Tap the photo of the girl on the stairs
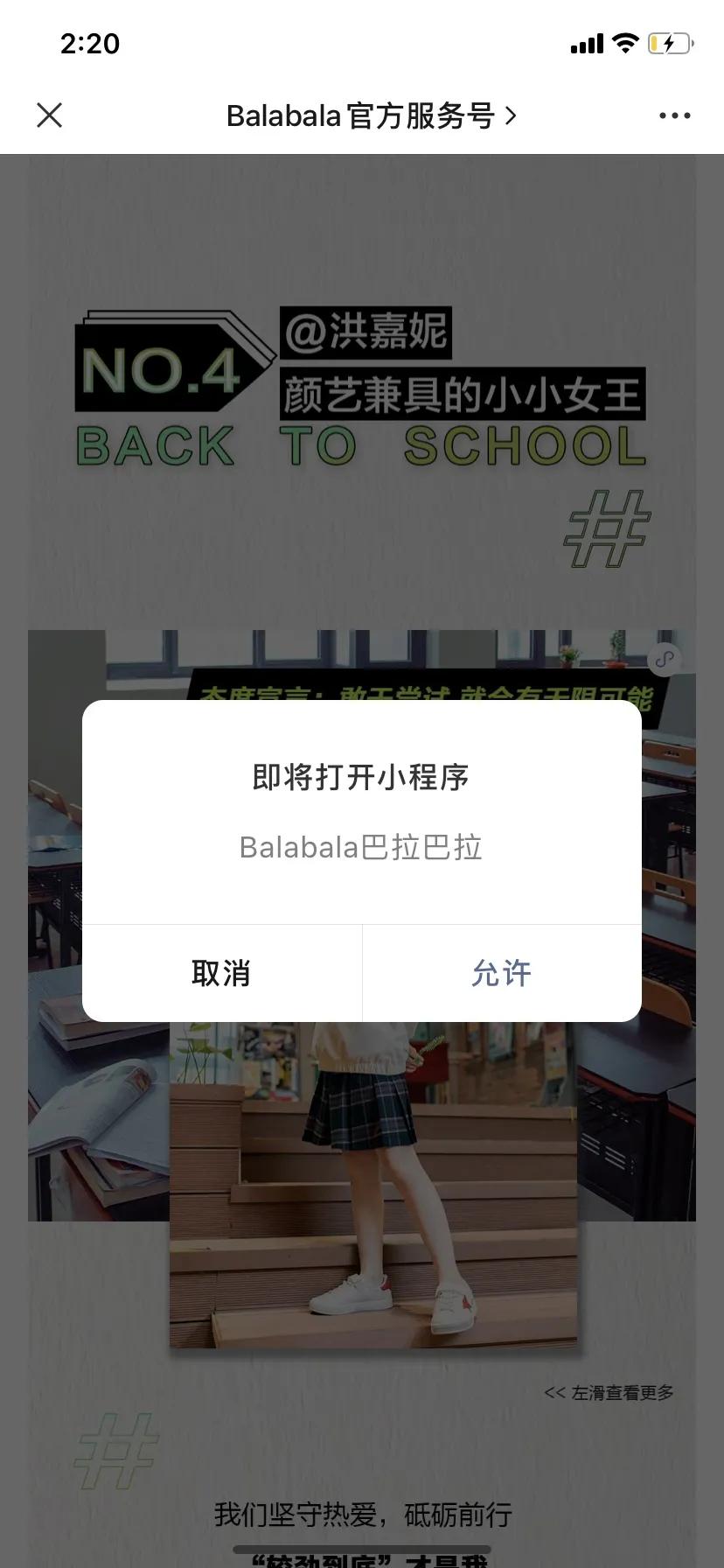This screenshot has height=1568, width=724. [367, 1181]
